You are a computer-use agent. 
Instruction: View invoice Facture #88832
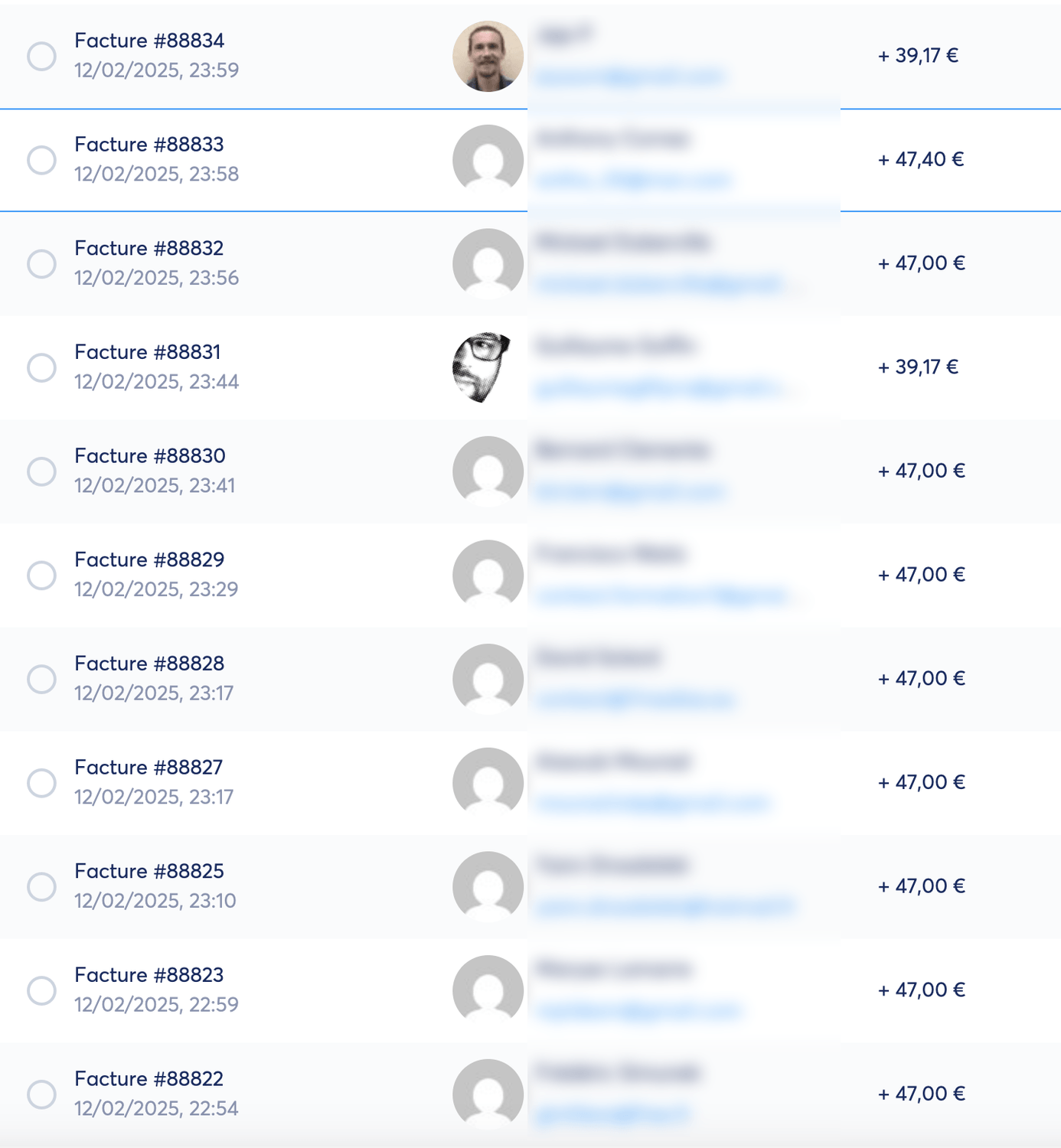tap(149, 249)
